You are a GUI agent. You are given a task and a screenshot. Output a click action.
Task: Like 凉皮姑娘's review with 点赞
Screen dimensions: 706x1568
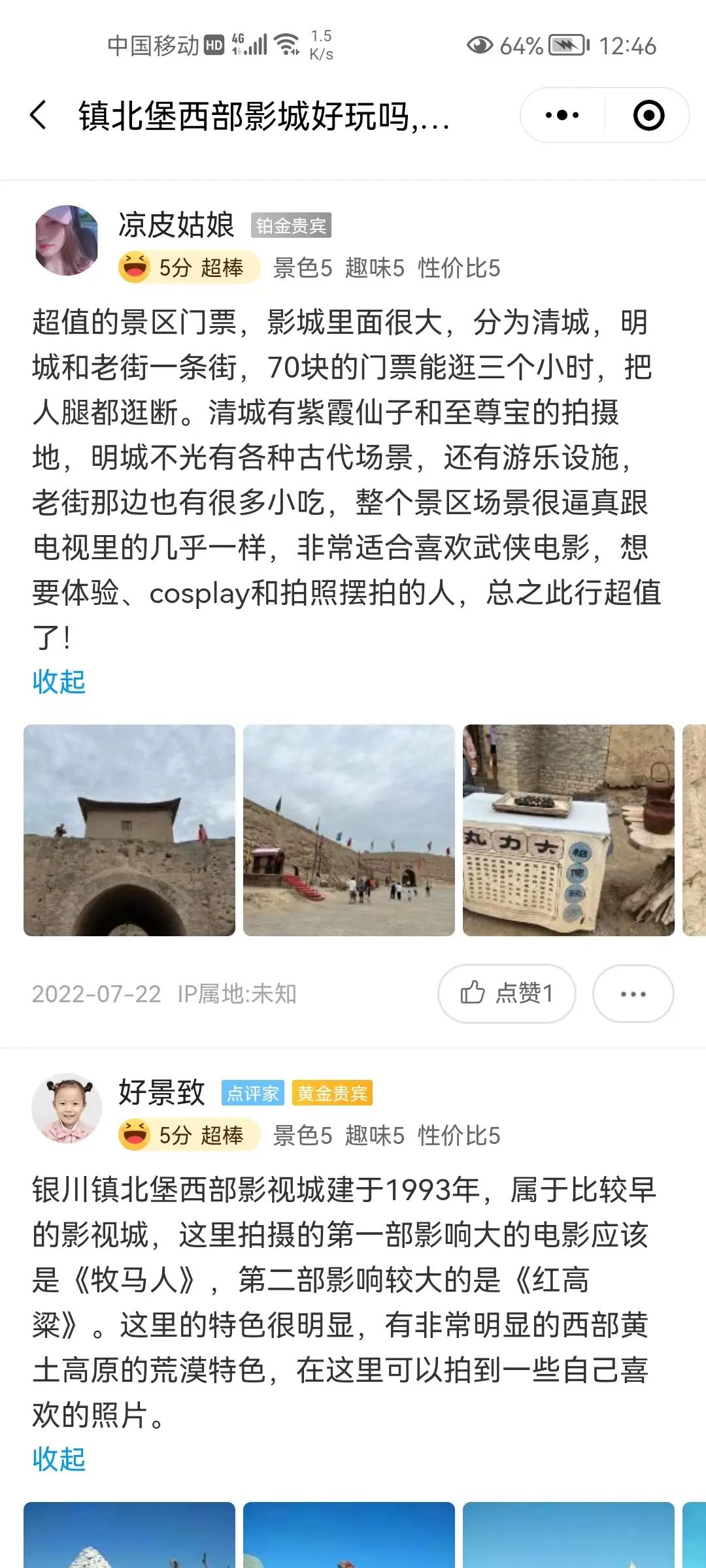pos(507,993)
